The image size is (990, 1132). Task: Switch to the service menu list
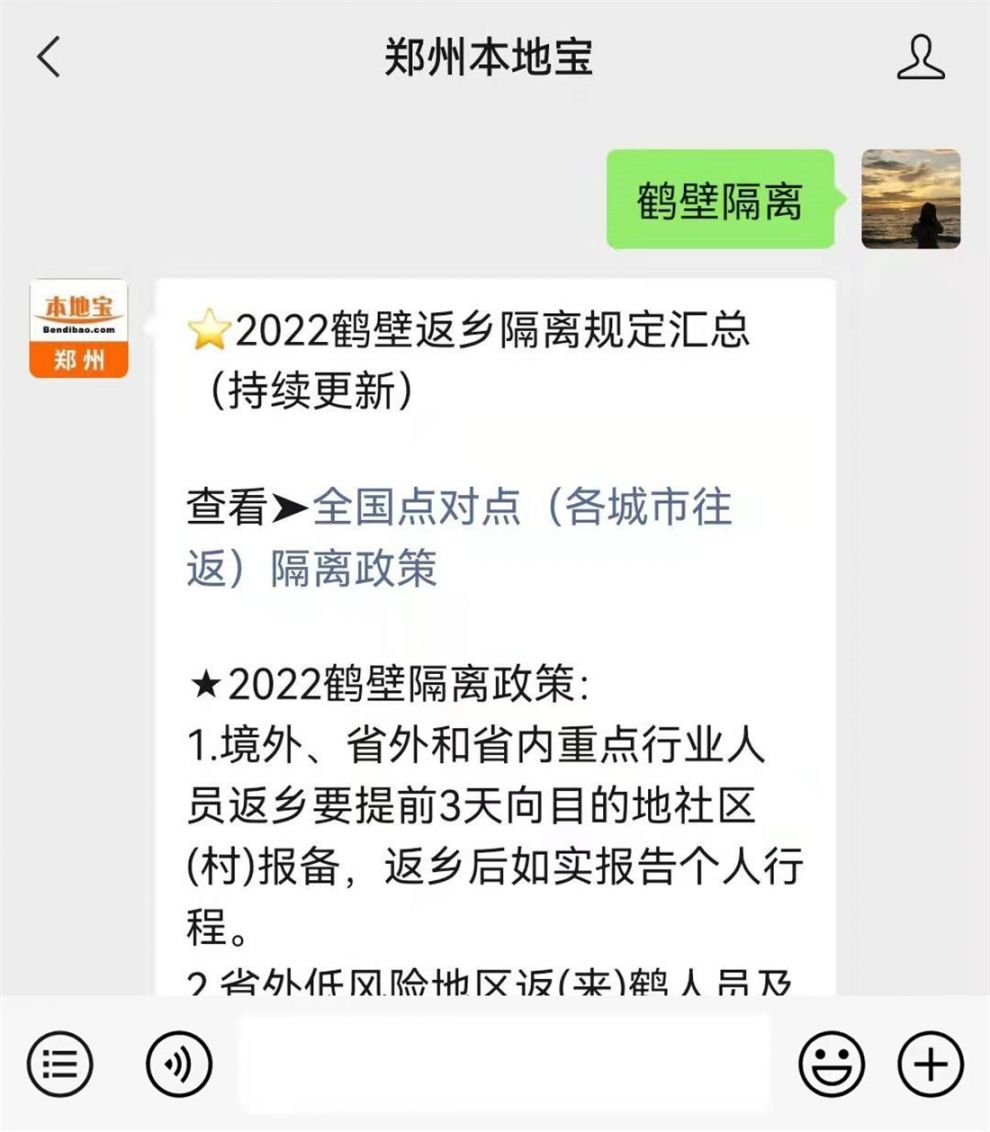pos(60,1062)
